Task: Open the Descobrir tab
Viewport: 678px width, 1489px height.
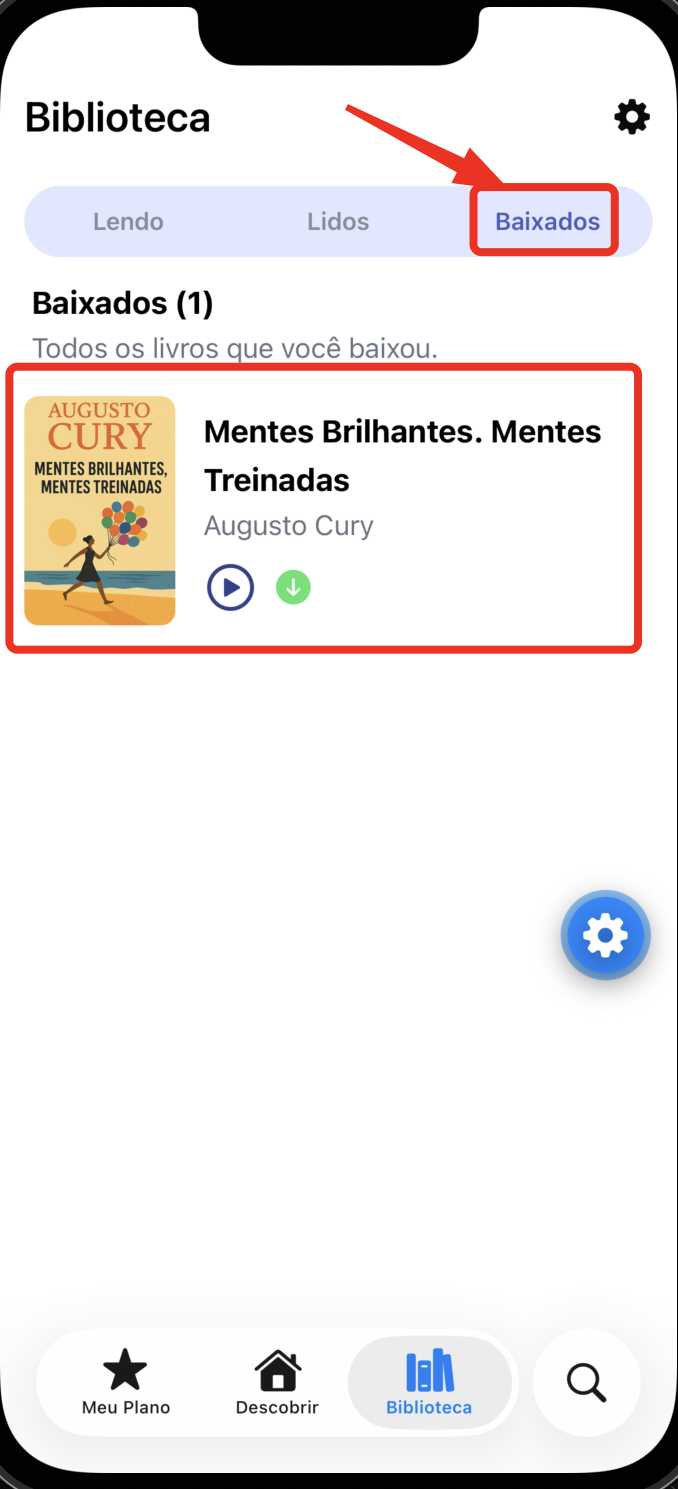Action: pos(277,1382)
